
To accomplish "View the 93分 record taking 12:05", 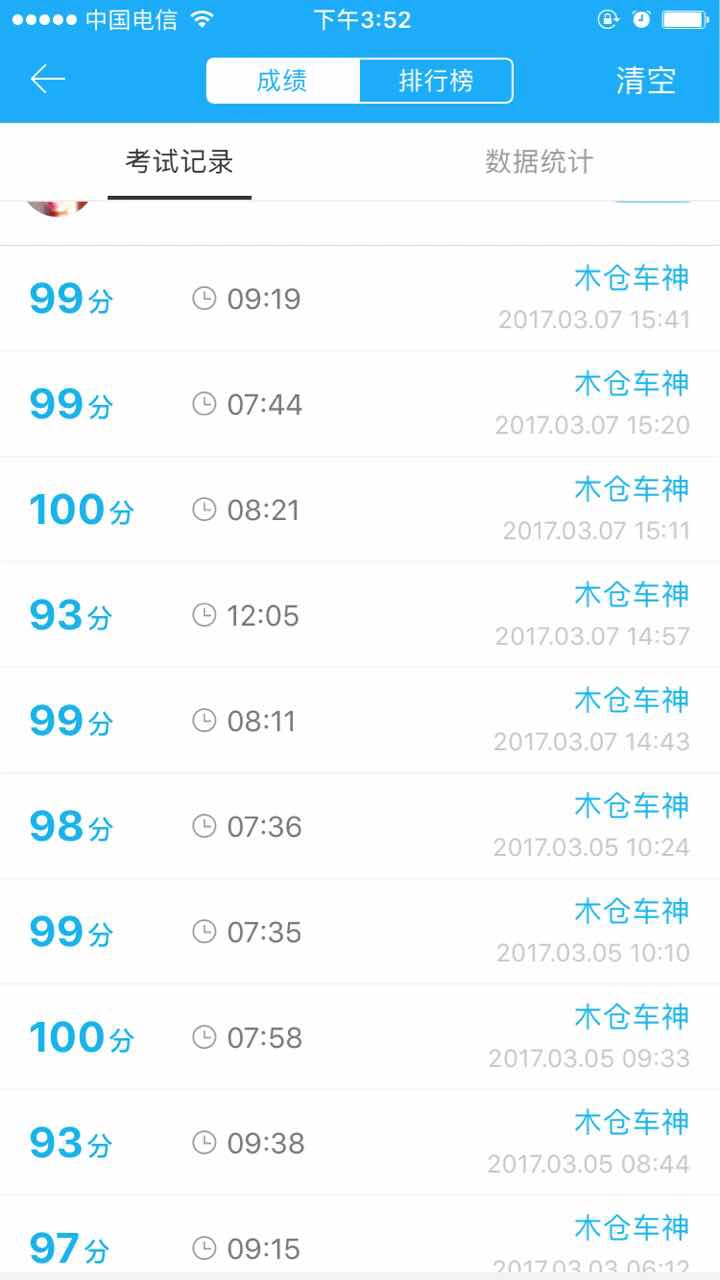I will pos(360,615).
